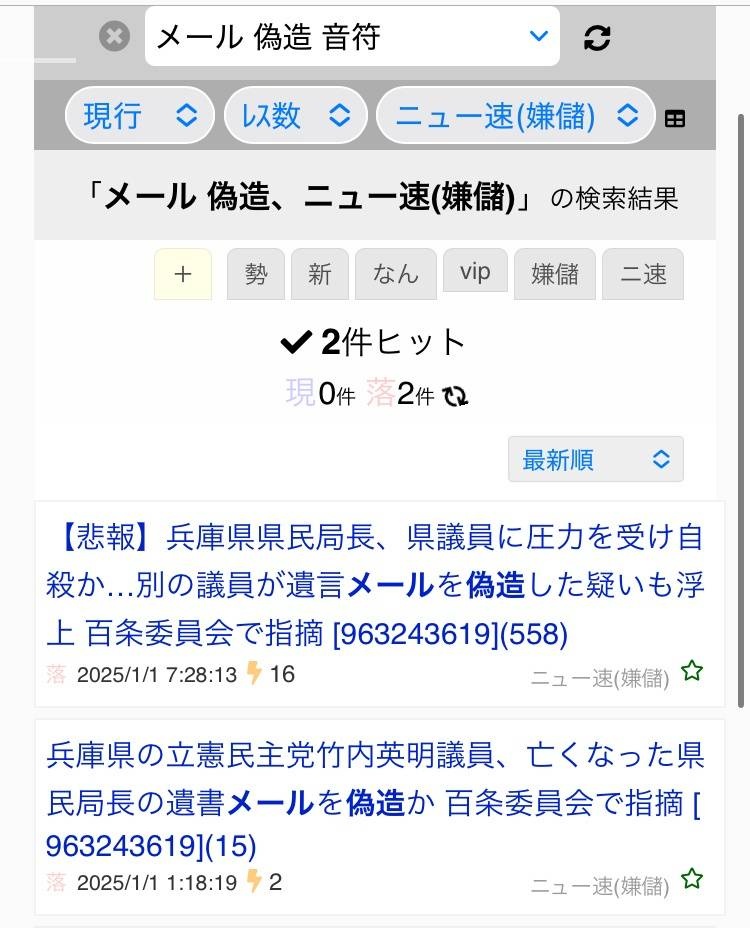Open the 現行 dropdown

tap(139, 116)
